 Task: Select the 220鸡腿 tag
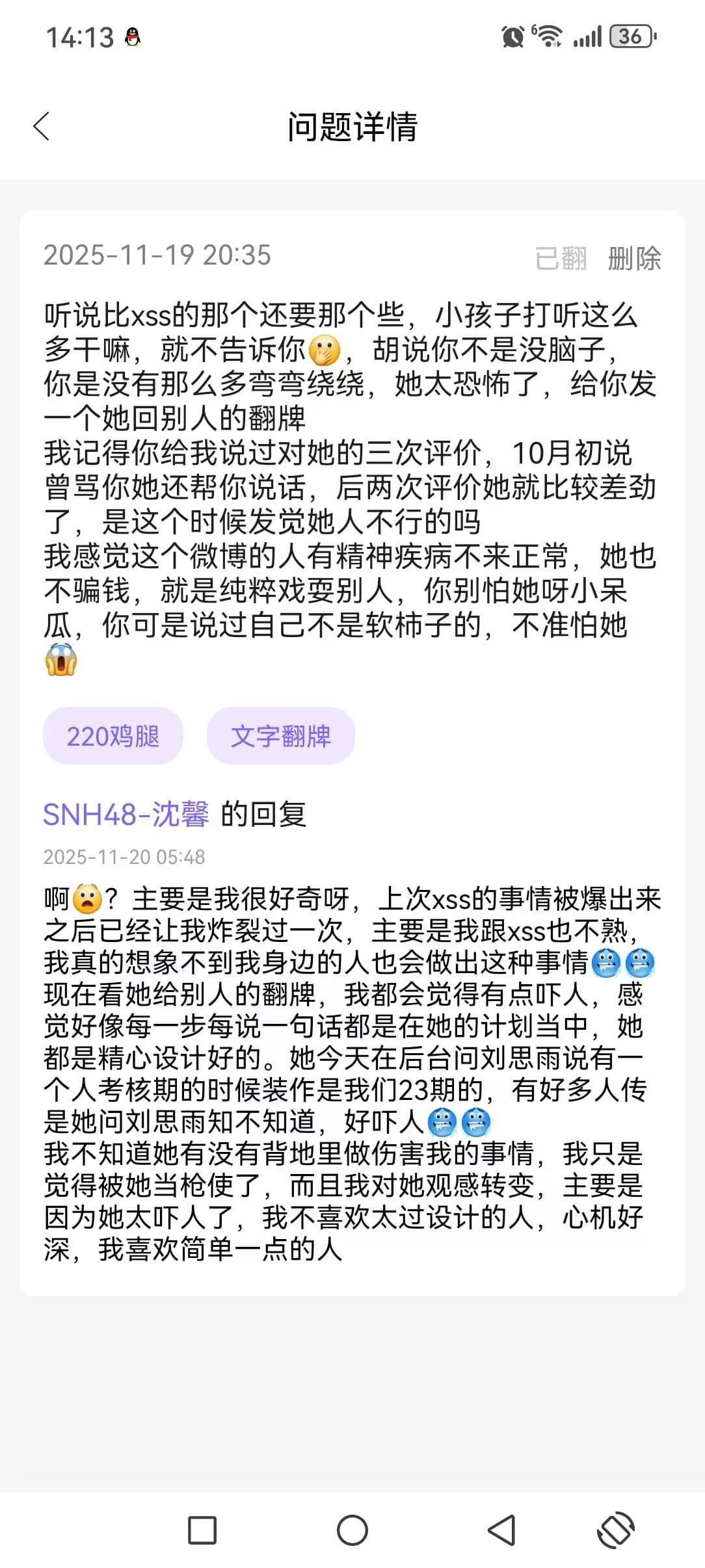pyautogui.click(x=113, y=735)
